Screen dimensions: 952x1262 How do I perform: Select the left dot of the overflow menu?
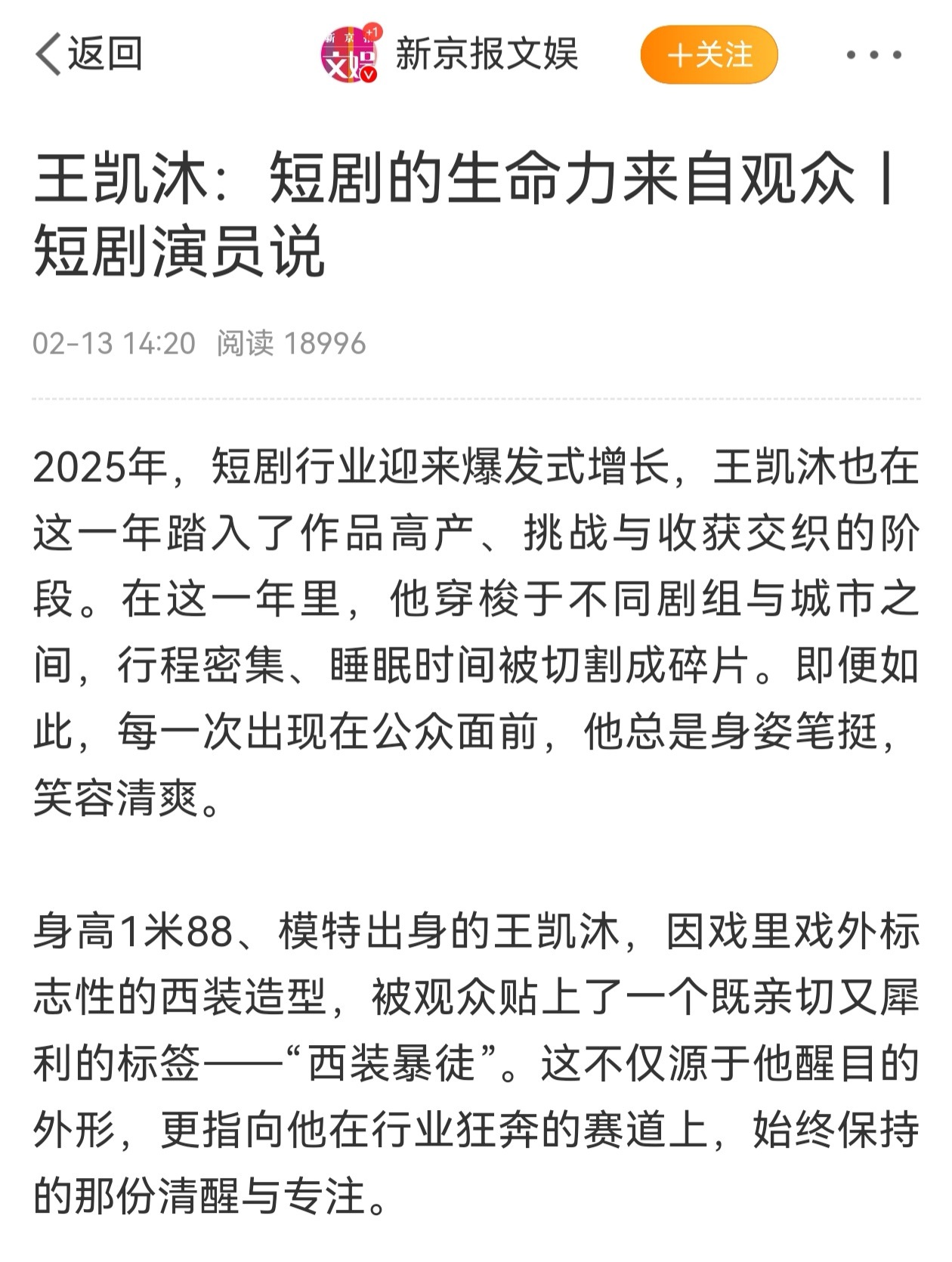tap(852, 54)
